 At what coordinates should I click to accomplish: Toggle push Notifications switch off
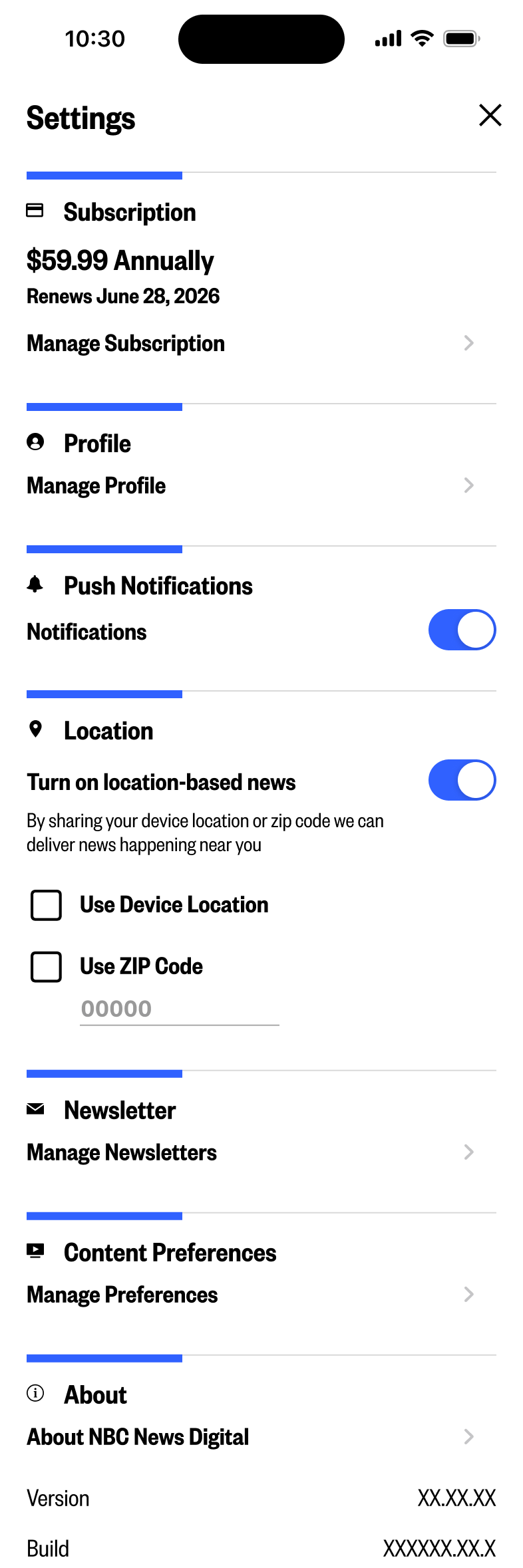point(462,630)
